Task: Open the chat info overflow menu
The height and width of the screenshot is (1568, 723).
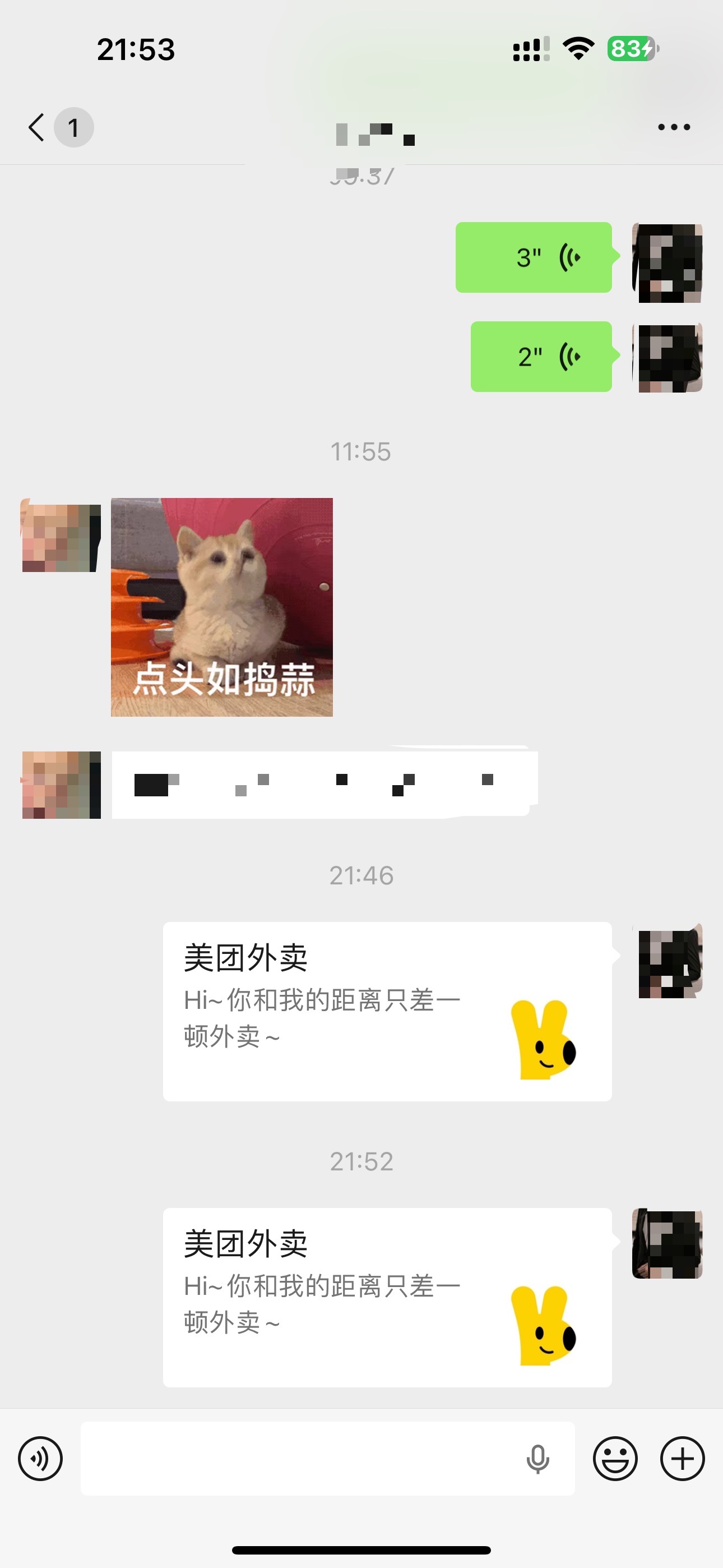Action: [x=674, y=127]
